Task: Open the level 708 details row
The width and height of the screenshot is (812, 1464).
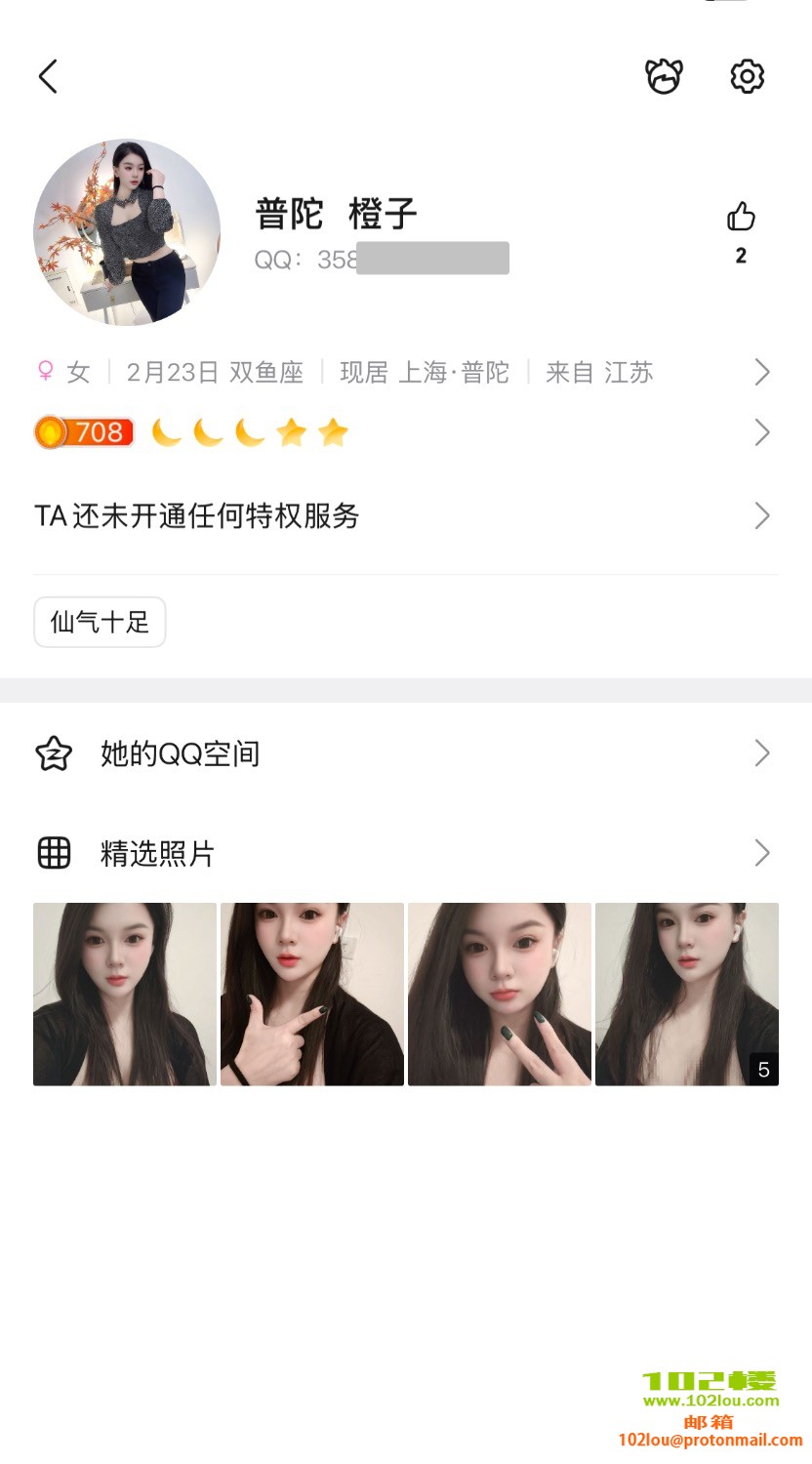Action: (405, 432)
